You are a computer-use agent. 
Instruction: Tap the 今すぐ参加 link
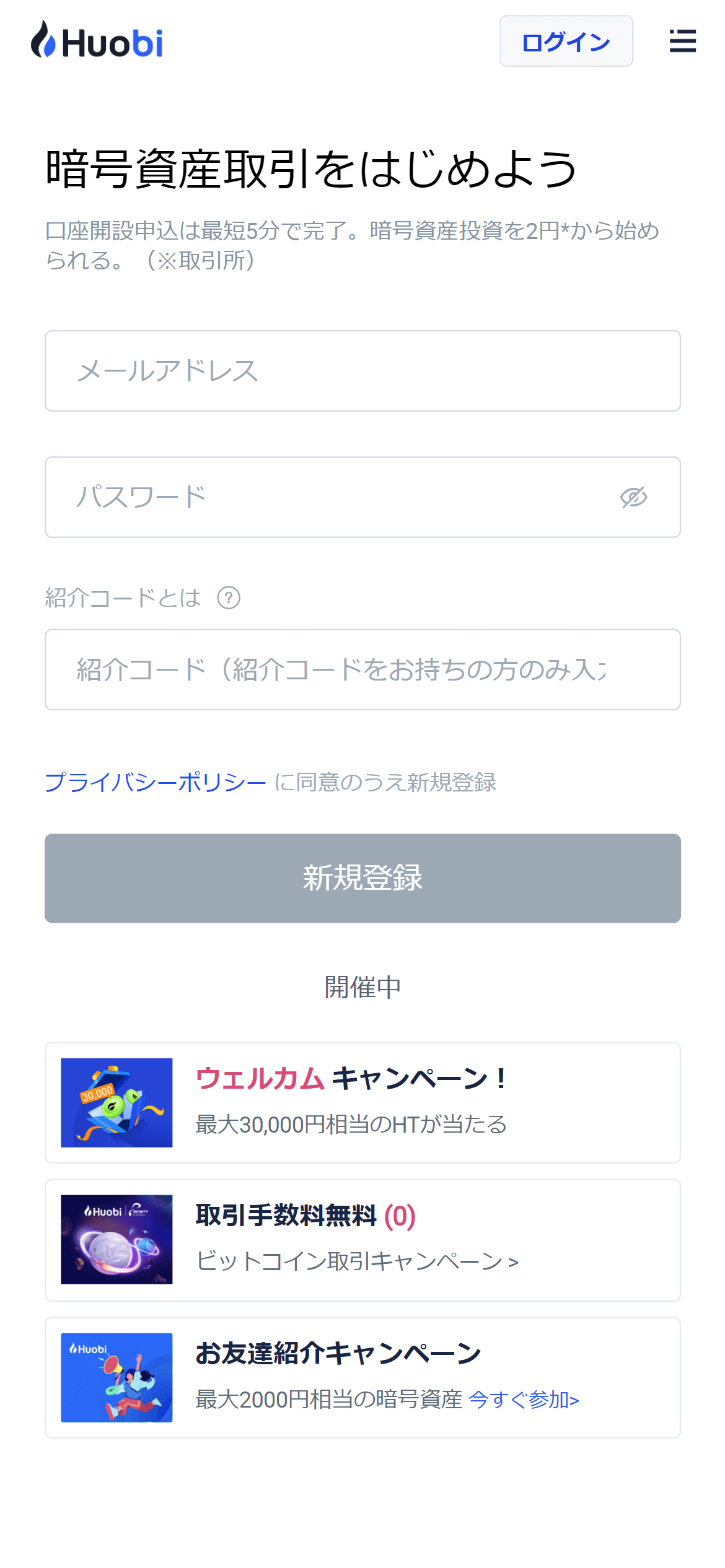point(524,1400)
